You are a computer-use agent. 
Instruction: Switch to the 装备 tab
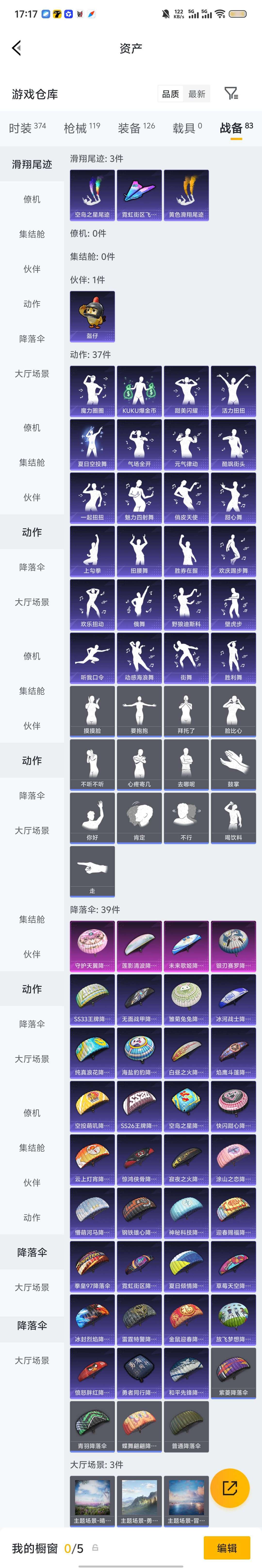136,128
